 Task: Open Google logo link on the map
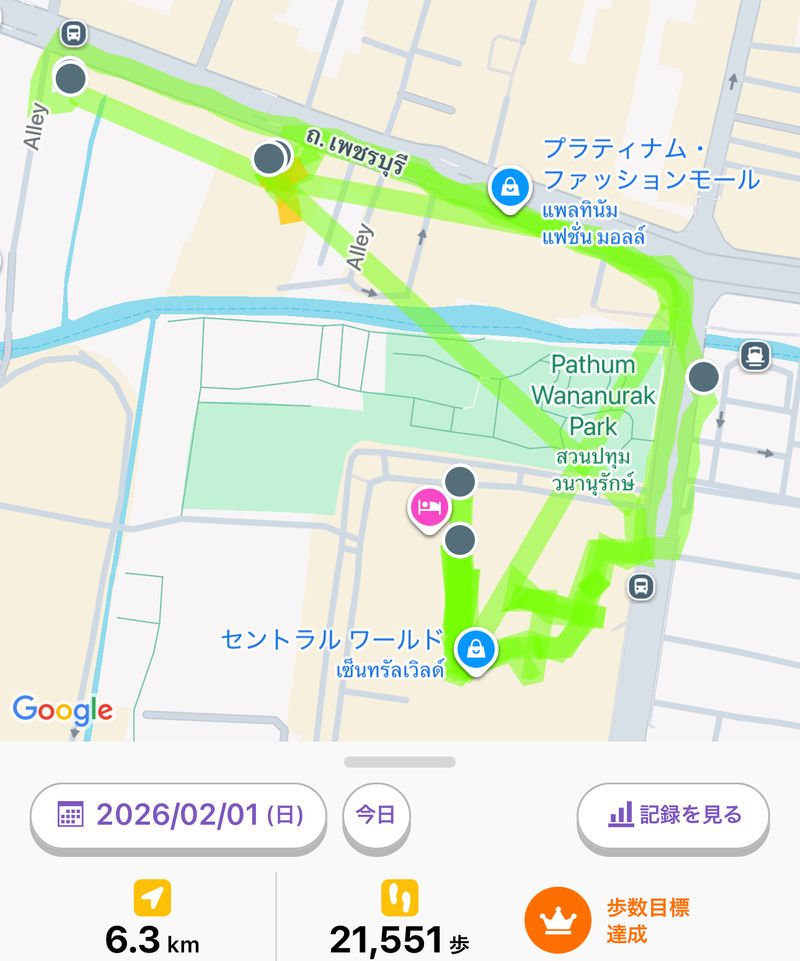(x=62, y=710)
